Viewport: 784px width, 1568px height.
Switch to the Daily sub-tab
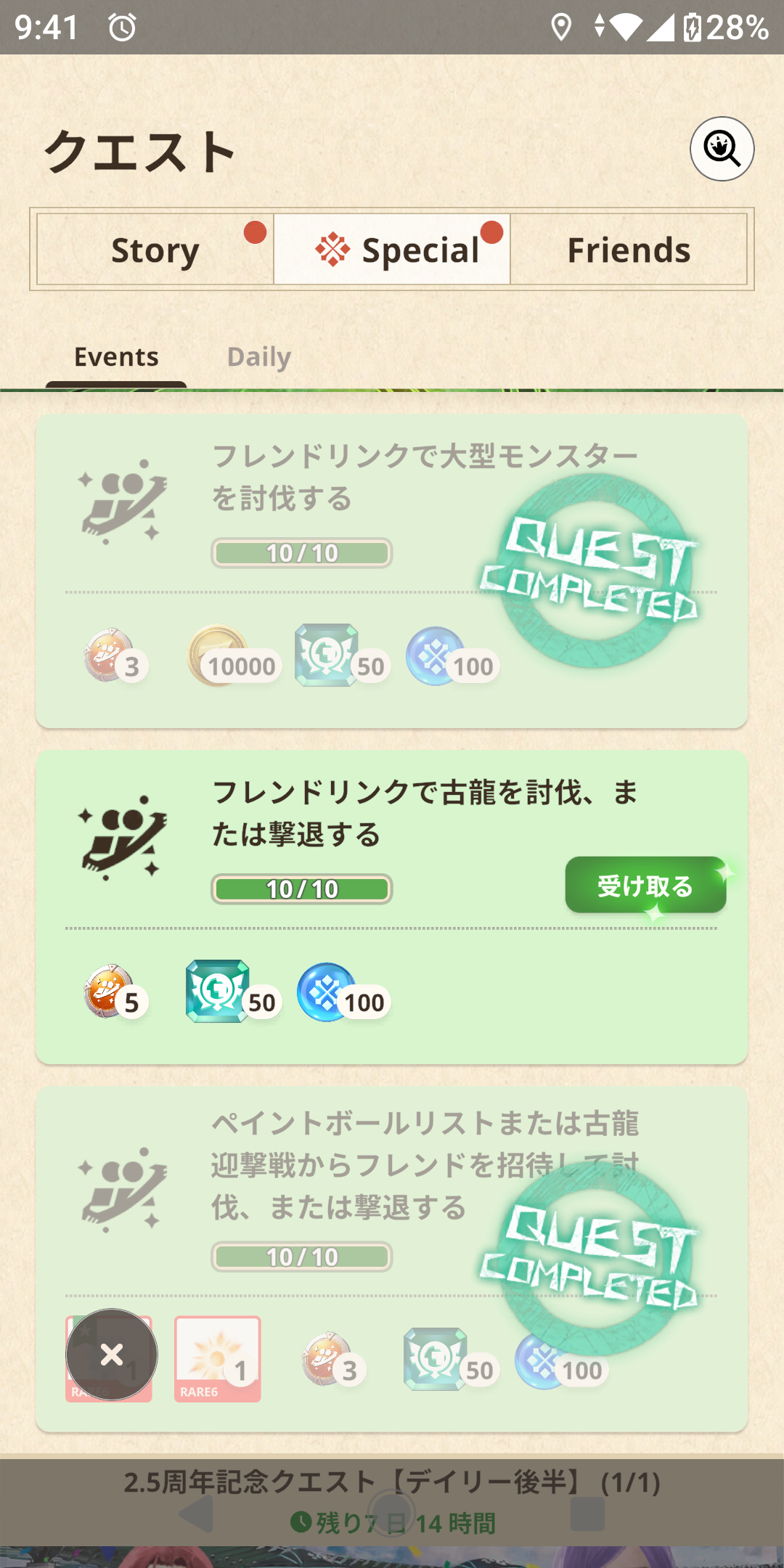(x=258, y=357)
